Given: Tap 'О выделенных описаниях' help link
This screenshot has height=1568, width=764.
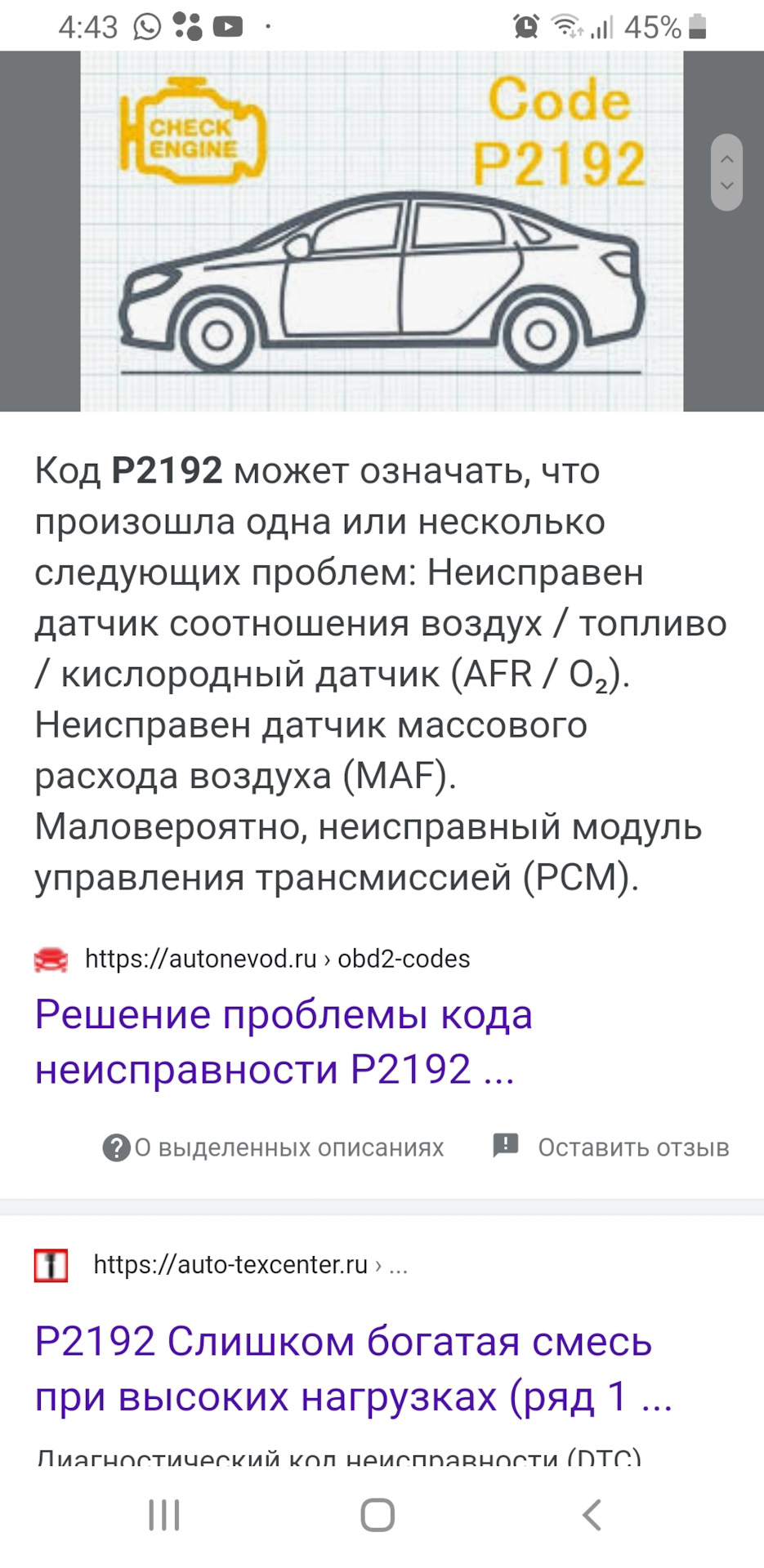Looking at the screenshot, I should coord(275,1147).
